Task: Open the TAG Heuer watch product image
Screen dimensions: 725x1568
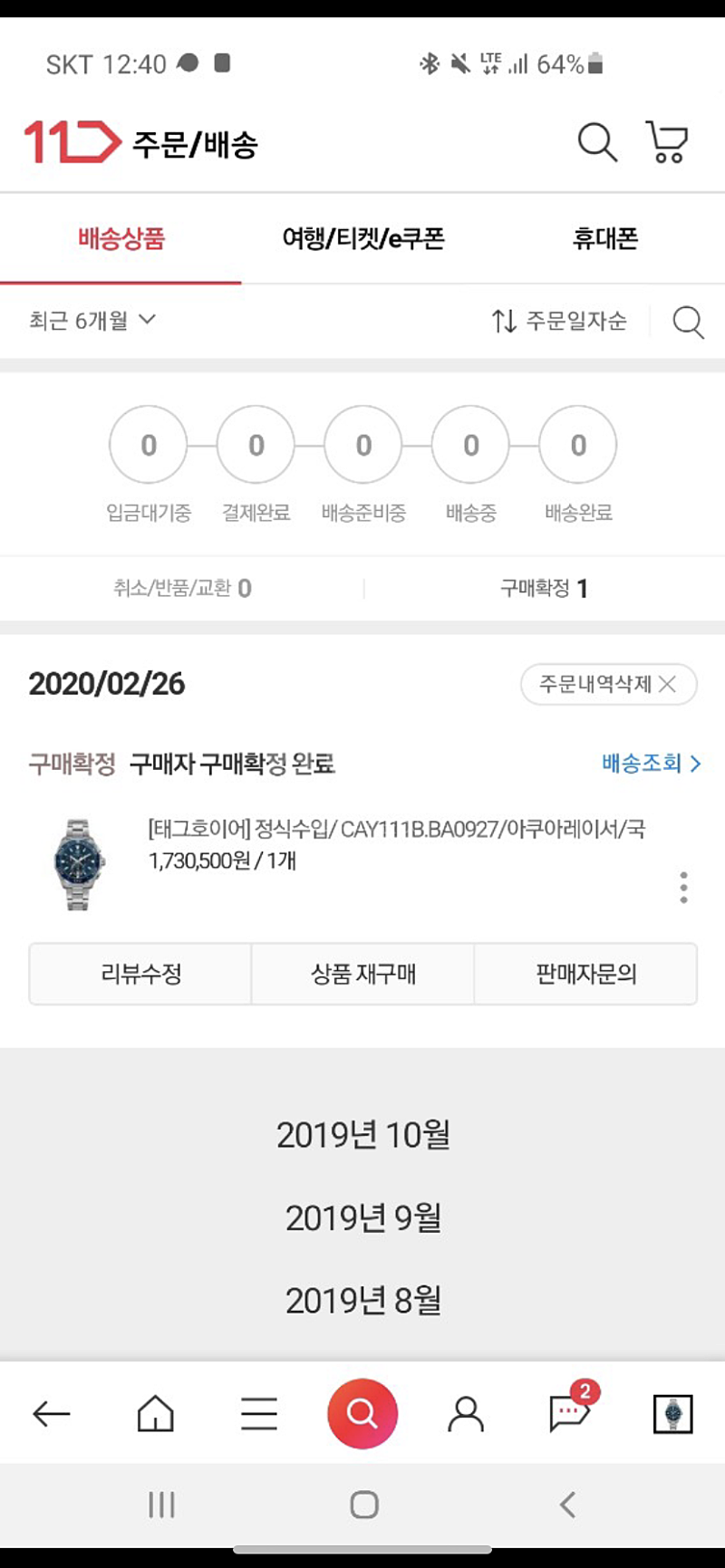Action: pyautogui.click(x=80, y=863)
